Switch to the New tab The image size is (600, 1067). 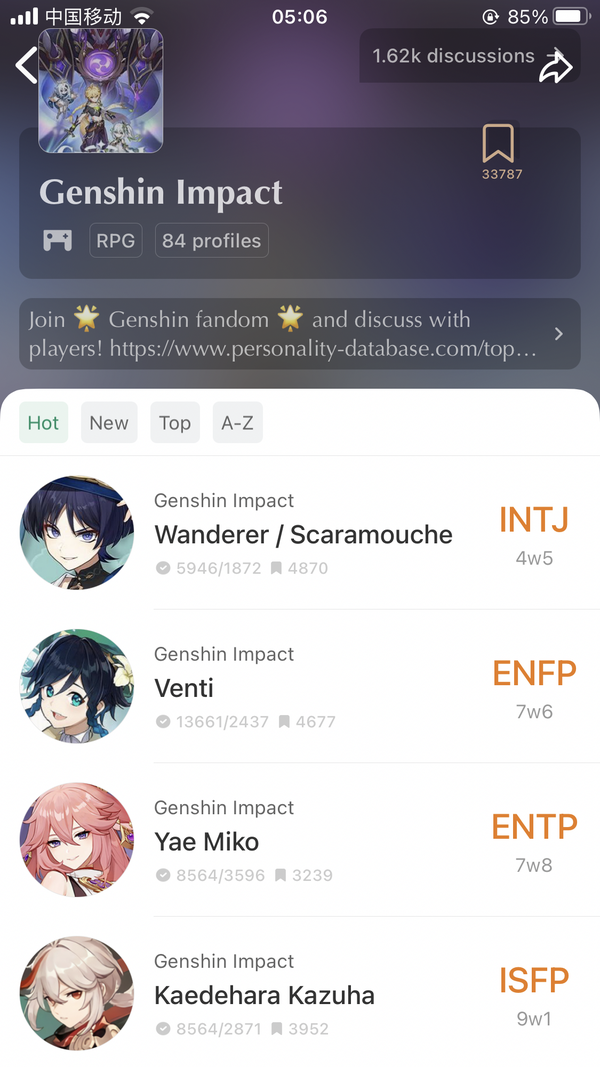[x=109, y=423]
